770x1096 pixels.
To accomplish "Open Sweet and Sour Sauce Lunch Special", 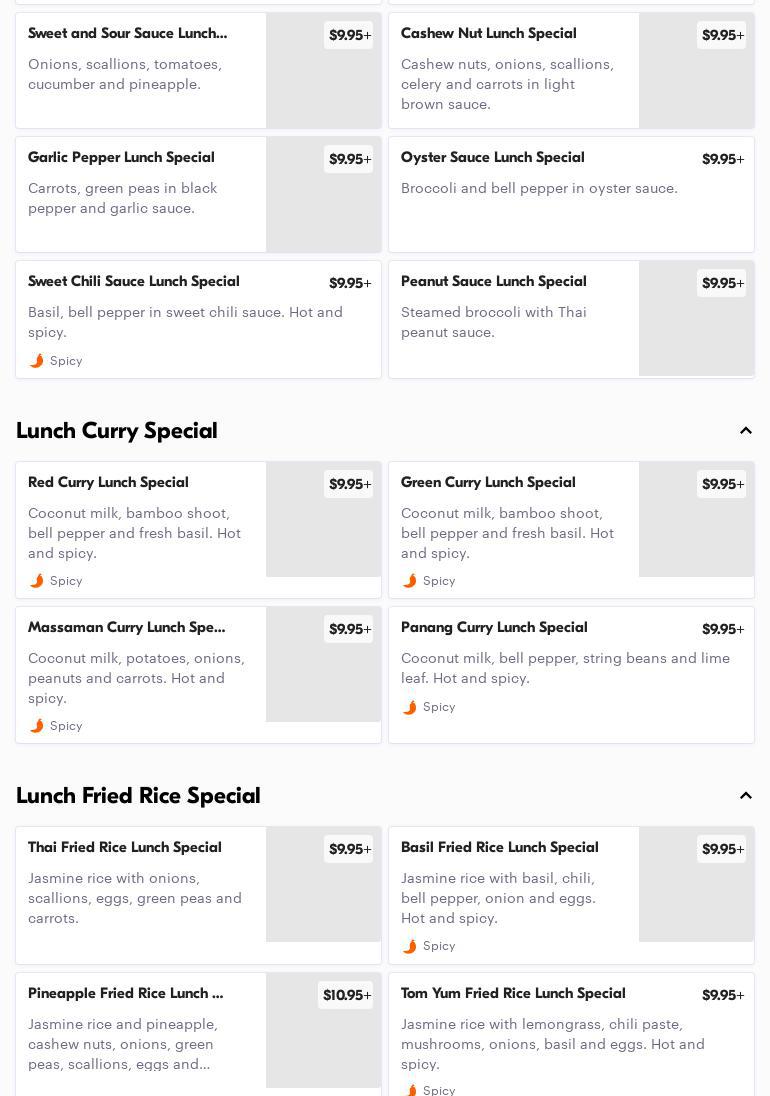I will click(x=127, y=34).
